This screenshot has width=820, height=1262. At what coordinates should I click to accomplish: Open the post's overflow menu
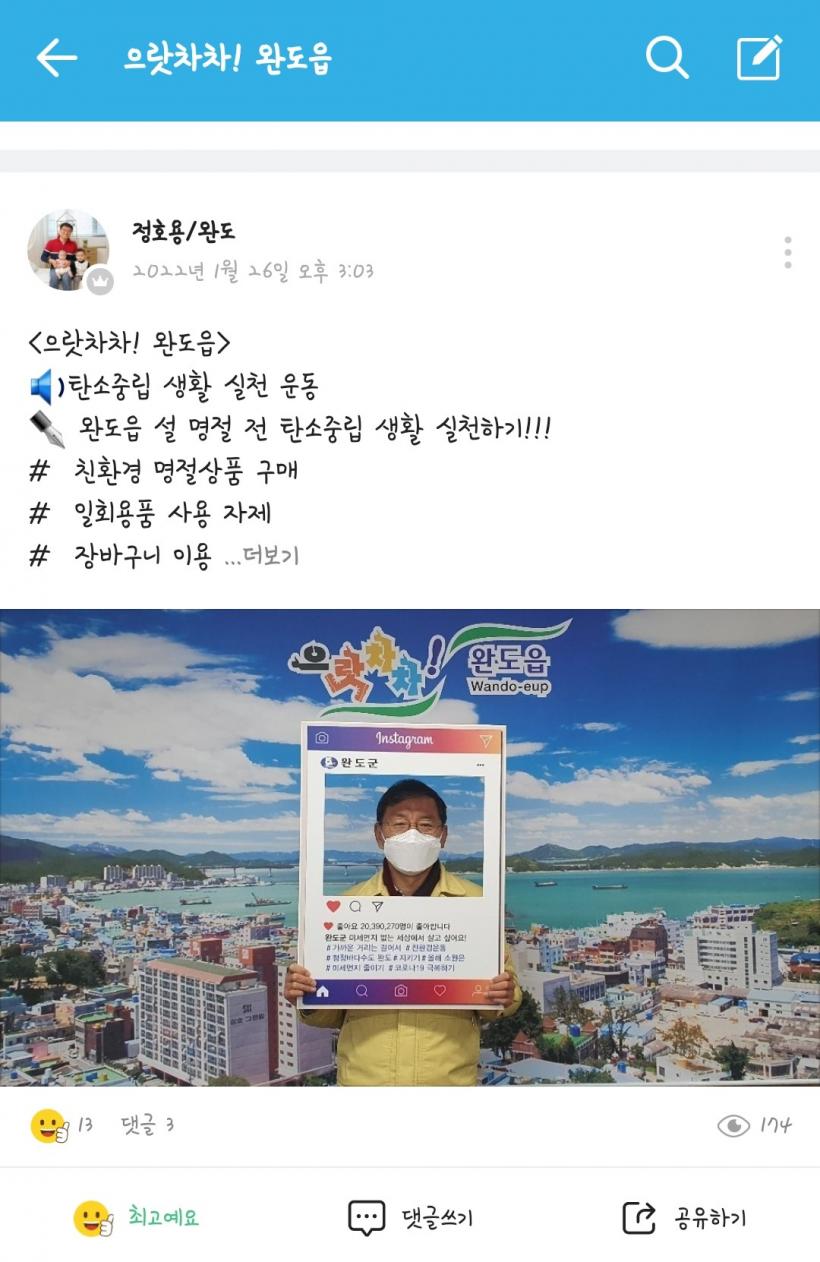click(788, 252)
